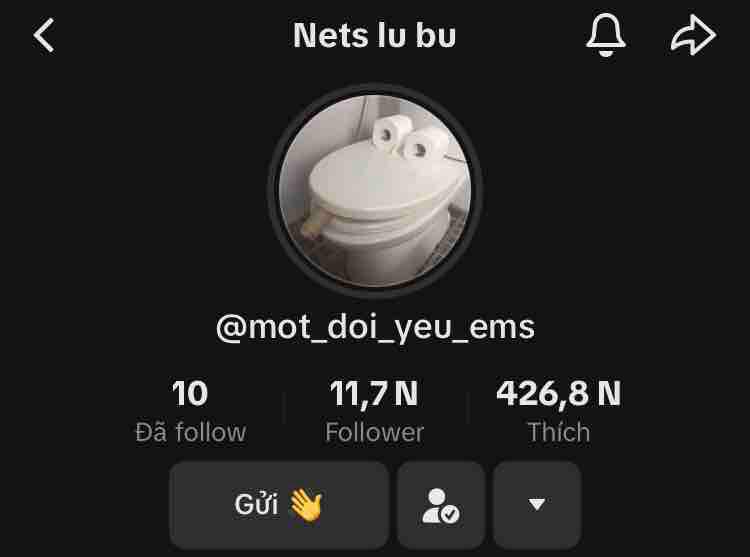Open the notifications bell for this profile
The height and width of the screenshot is (557, 750).
(604, 36)
